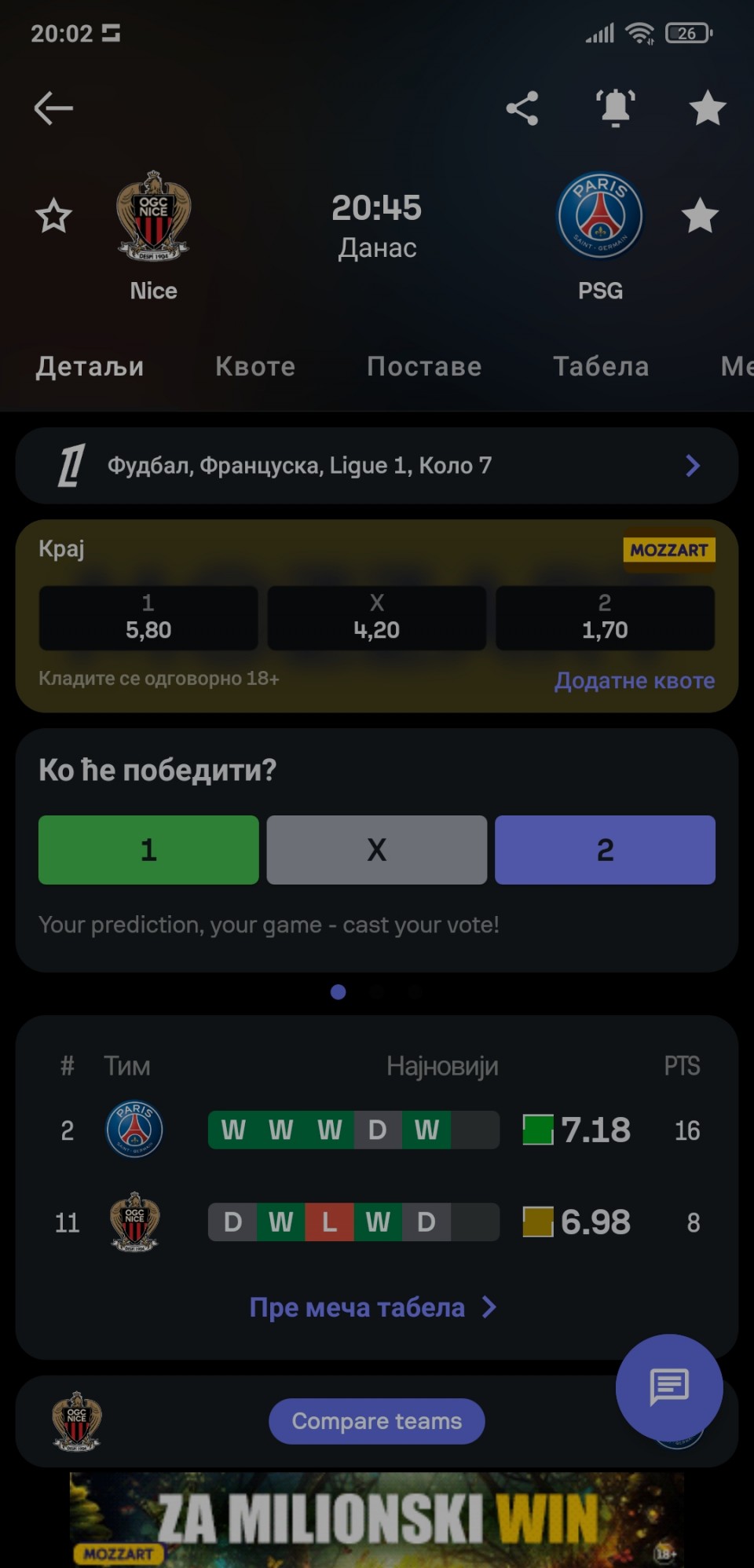Viewport: 754px width, 1568px height.
Task: Select odds 1,70 for away win
Action: pyautogui.click(x=605, y=617)
